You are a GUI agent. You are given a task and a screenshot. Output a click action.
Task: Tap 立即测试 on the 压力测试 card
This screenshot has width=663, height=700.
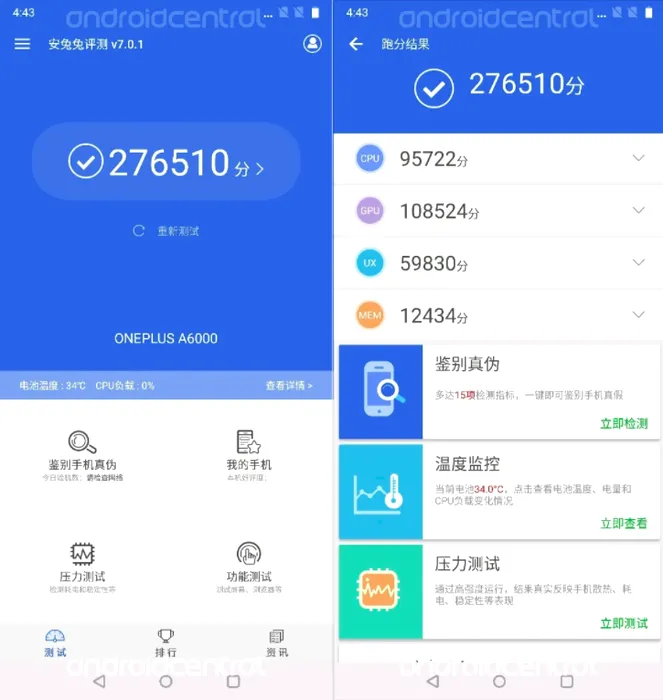tap(623, 623)
